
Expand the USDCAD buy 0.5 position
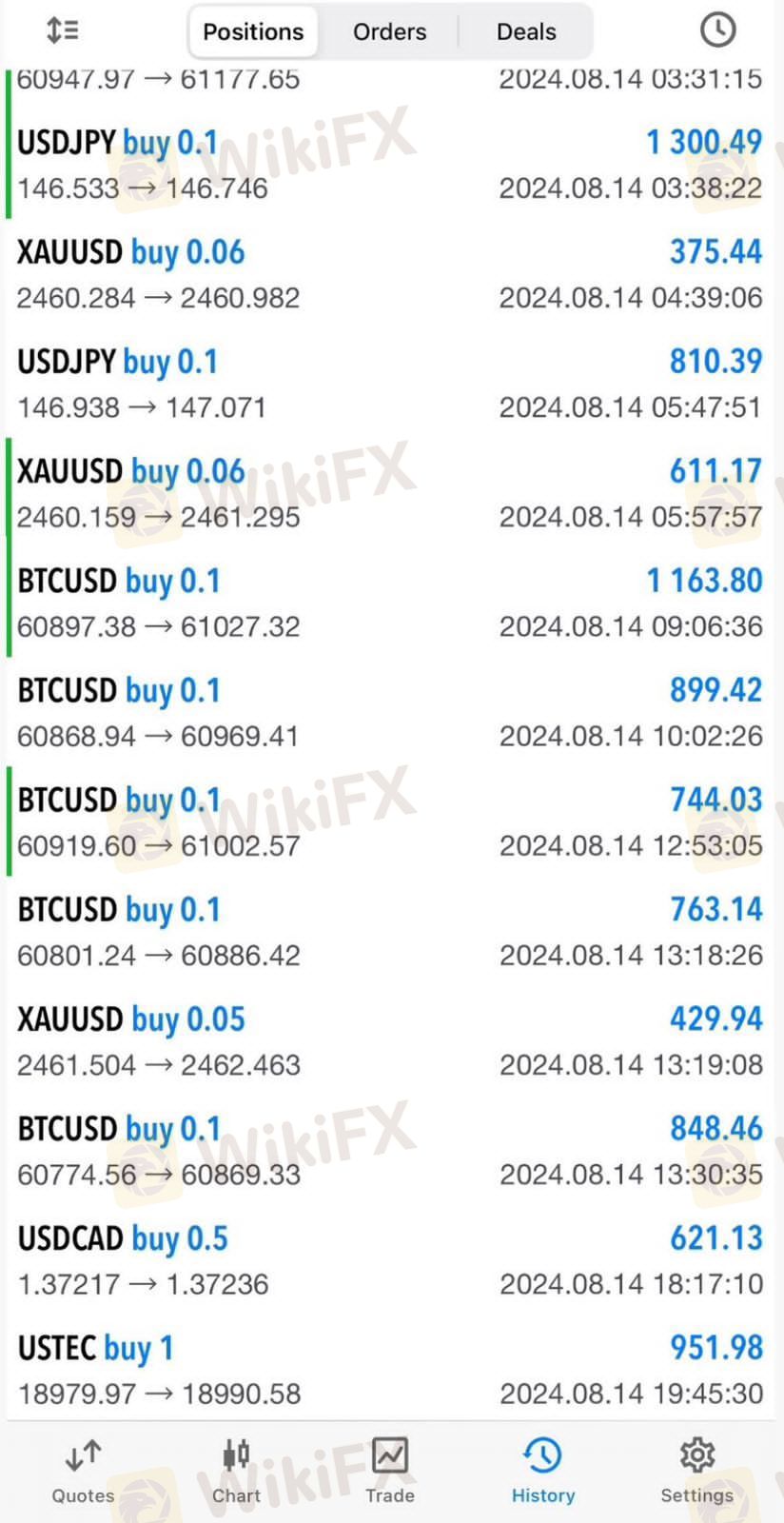(390, 1260)
